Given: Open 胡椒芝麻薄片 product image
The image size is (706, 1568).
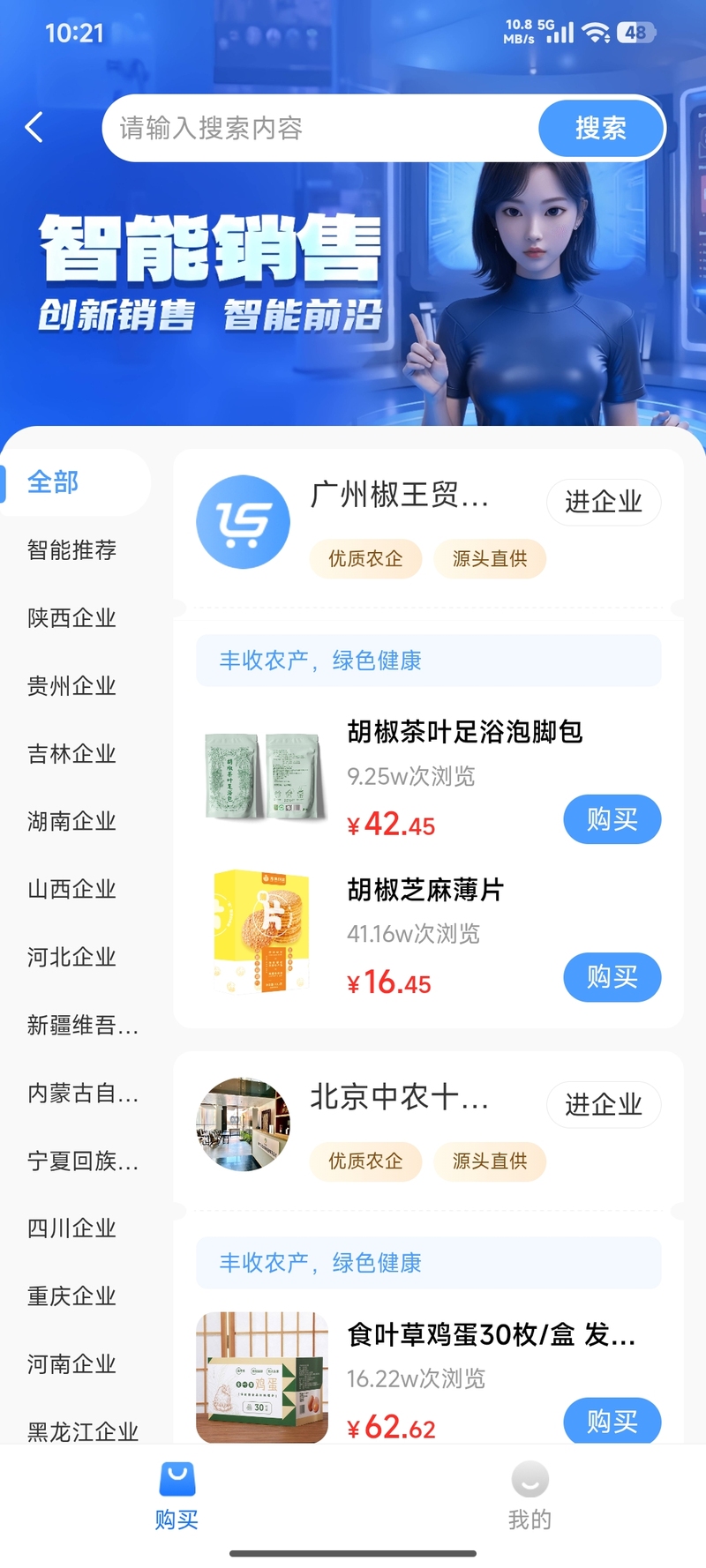Looking at the screenshot, I should 262,930.
